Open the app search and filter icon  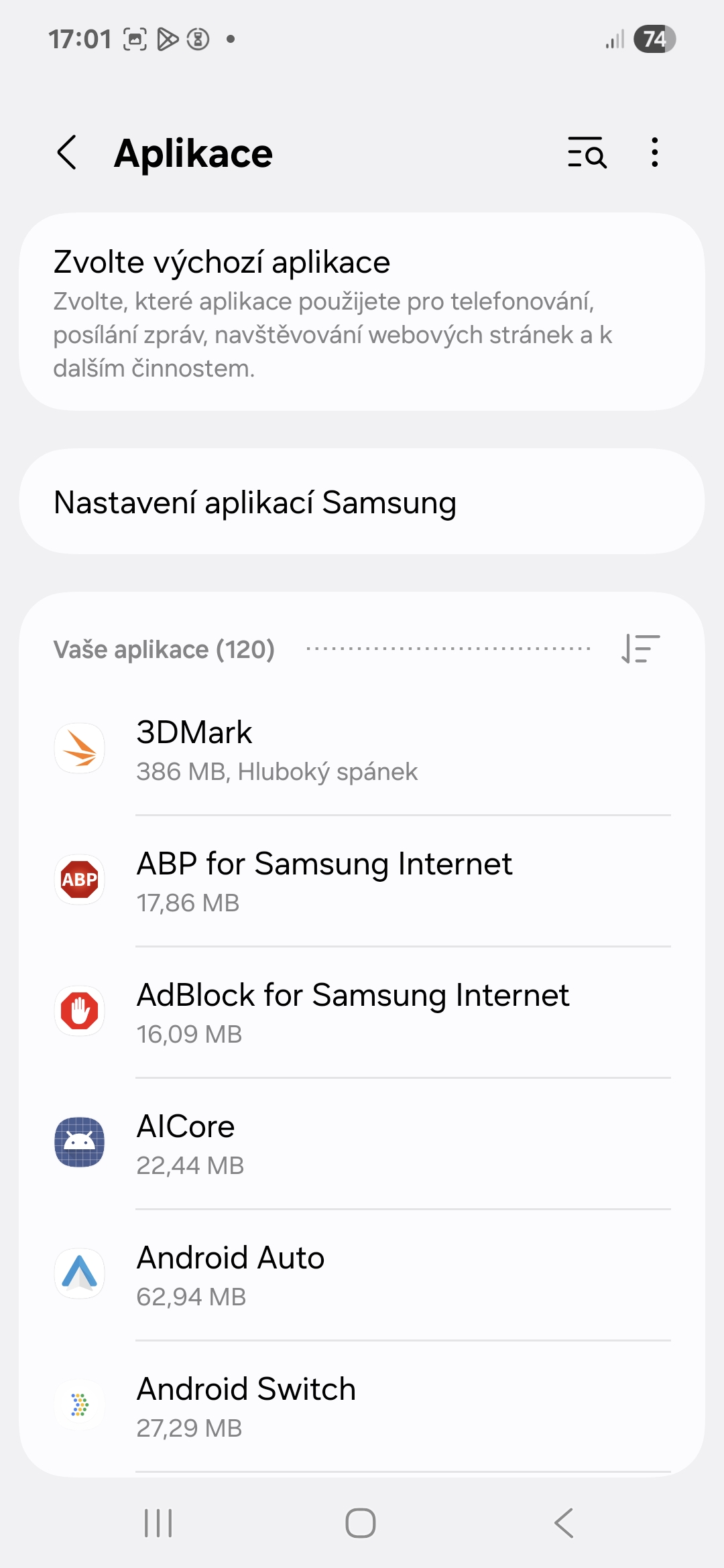pyautogui.click(x=587, y=153)
